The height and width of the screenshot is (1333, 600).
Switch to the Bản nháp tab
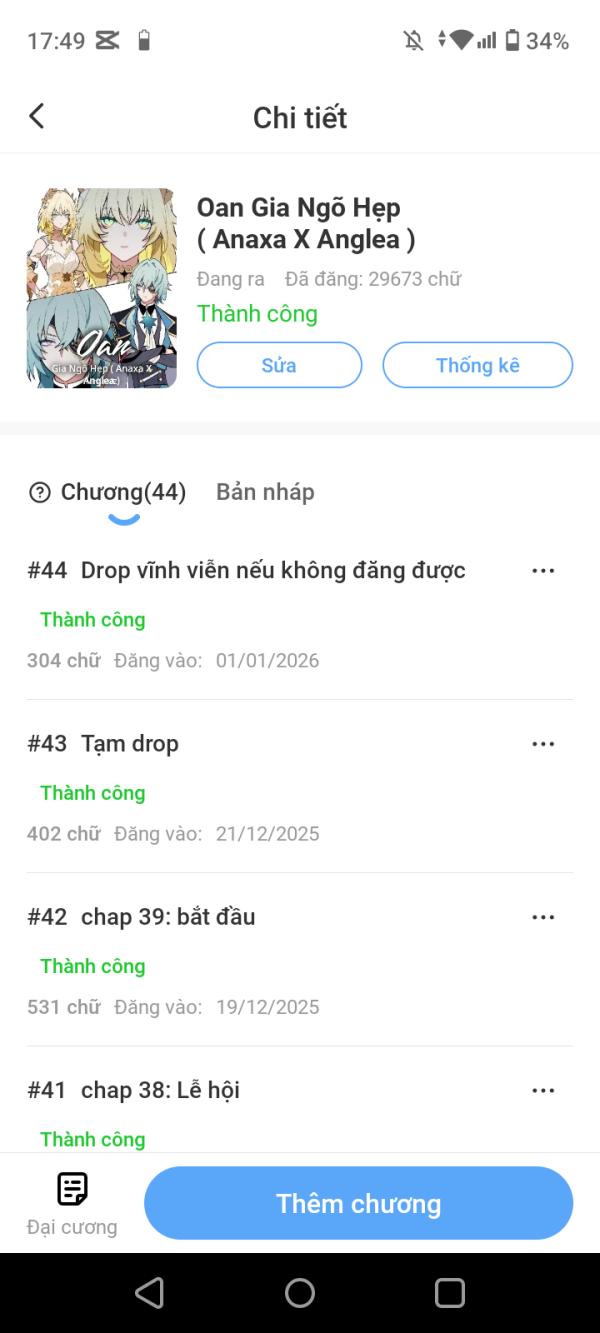pos(265,492)
